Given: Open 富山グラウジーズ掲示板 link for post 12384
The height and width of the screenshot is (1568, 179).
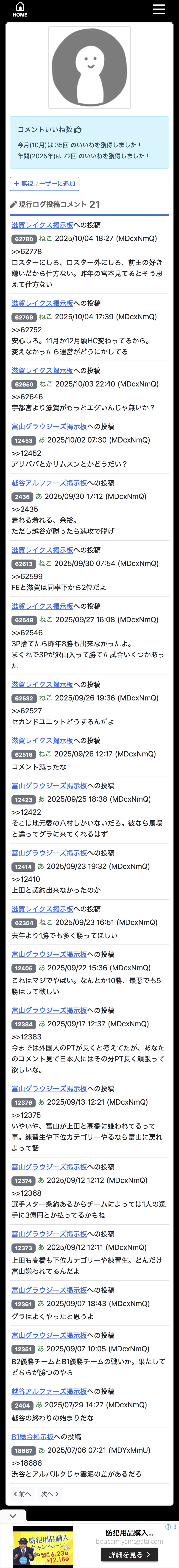Looking at the screenshot, I should click(49, 1011).
